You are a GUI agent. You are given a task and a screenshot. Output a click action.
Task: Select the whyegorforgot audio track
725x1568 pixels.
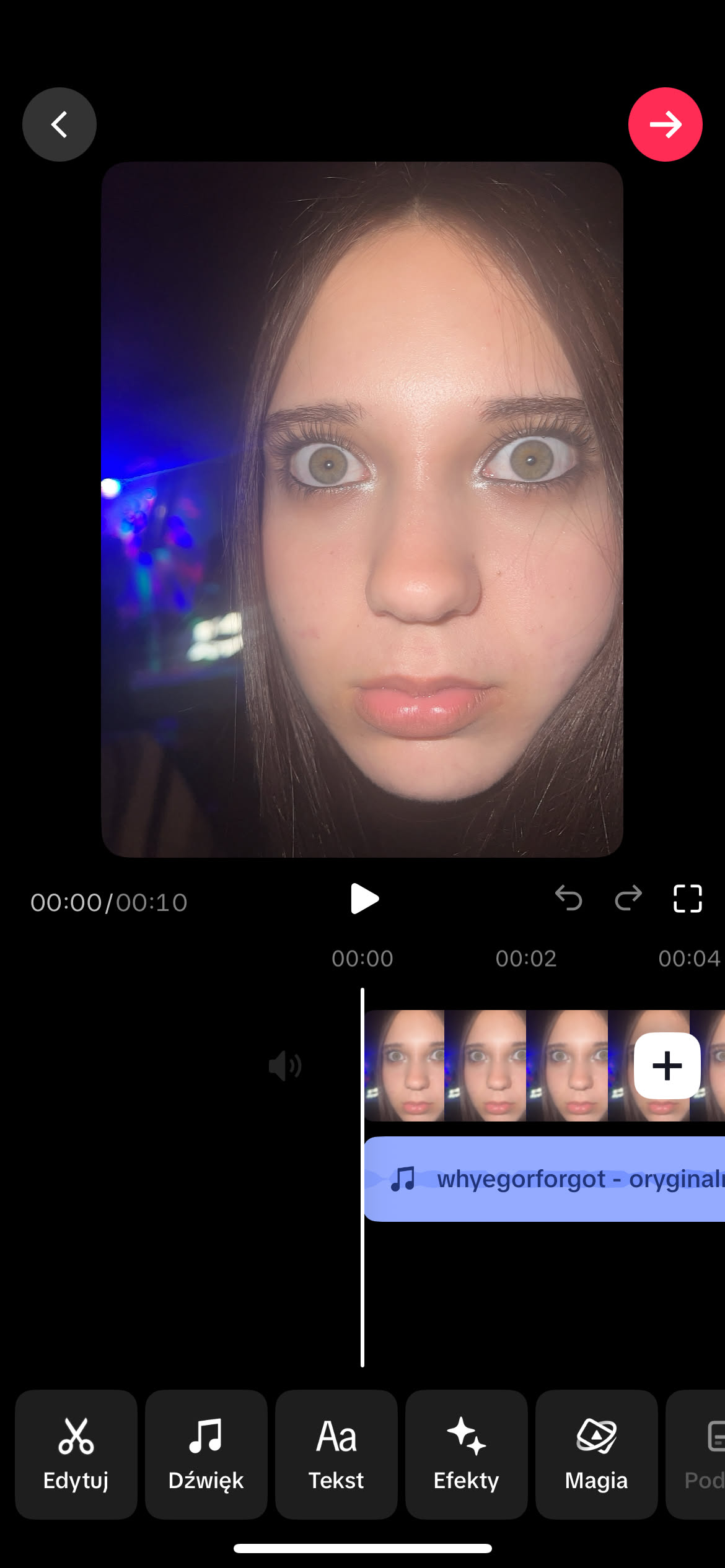pyautogui.click(x=545, y=1179)
